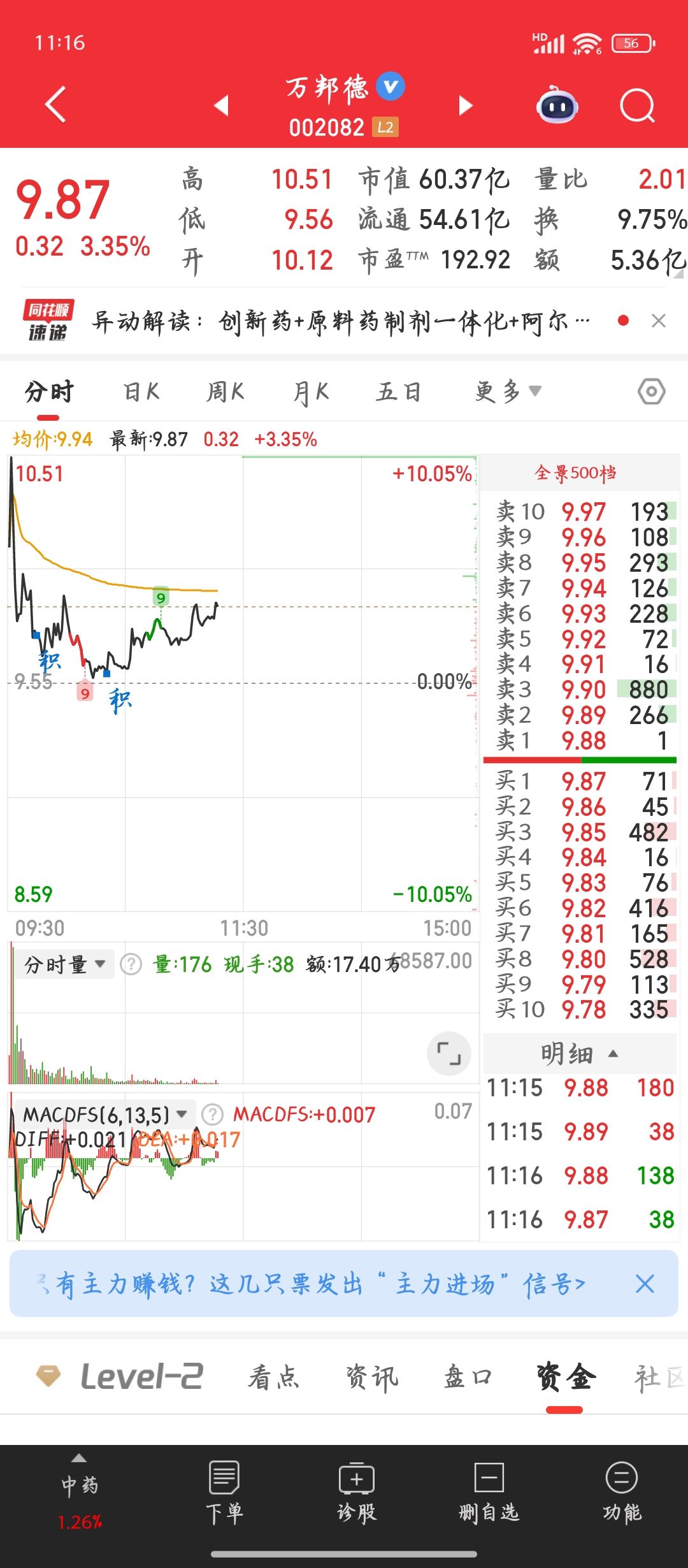Expand the 更多 chart period dropdown

point(508,391)
